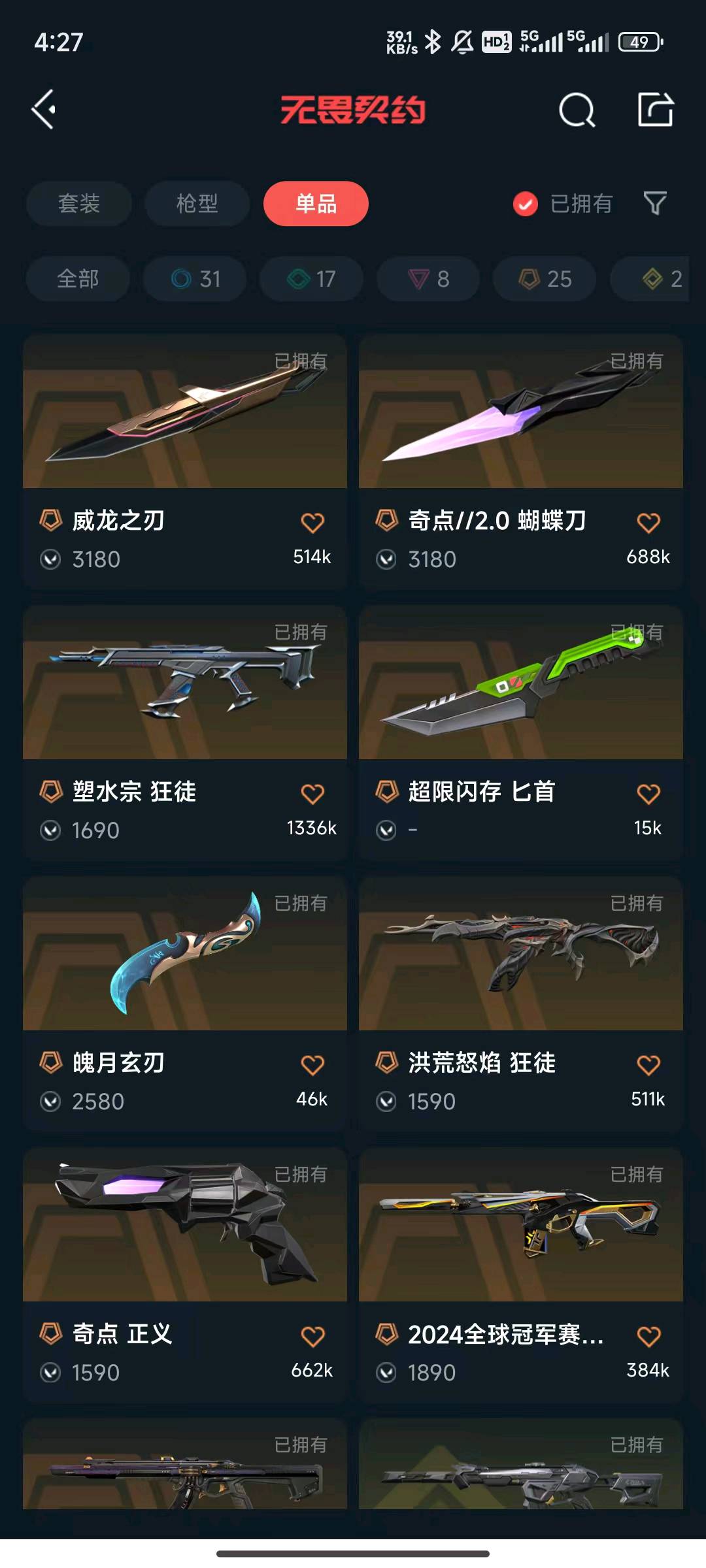Favorite the 超限闪存 匕首 skin

(x=648, y=794)
